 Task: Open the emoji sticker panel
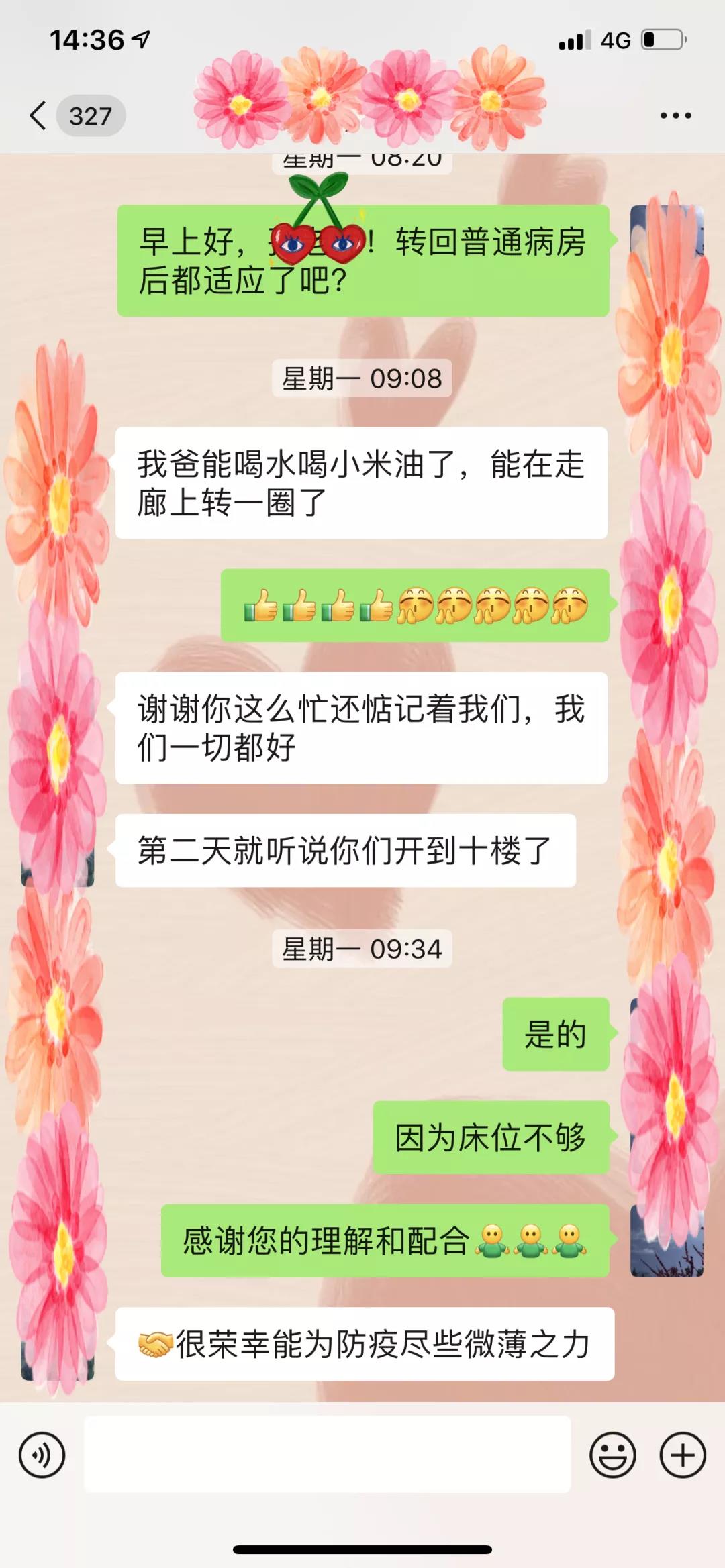[612, 1455]
